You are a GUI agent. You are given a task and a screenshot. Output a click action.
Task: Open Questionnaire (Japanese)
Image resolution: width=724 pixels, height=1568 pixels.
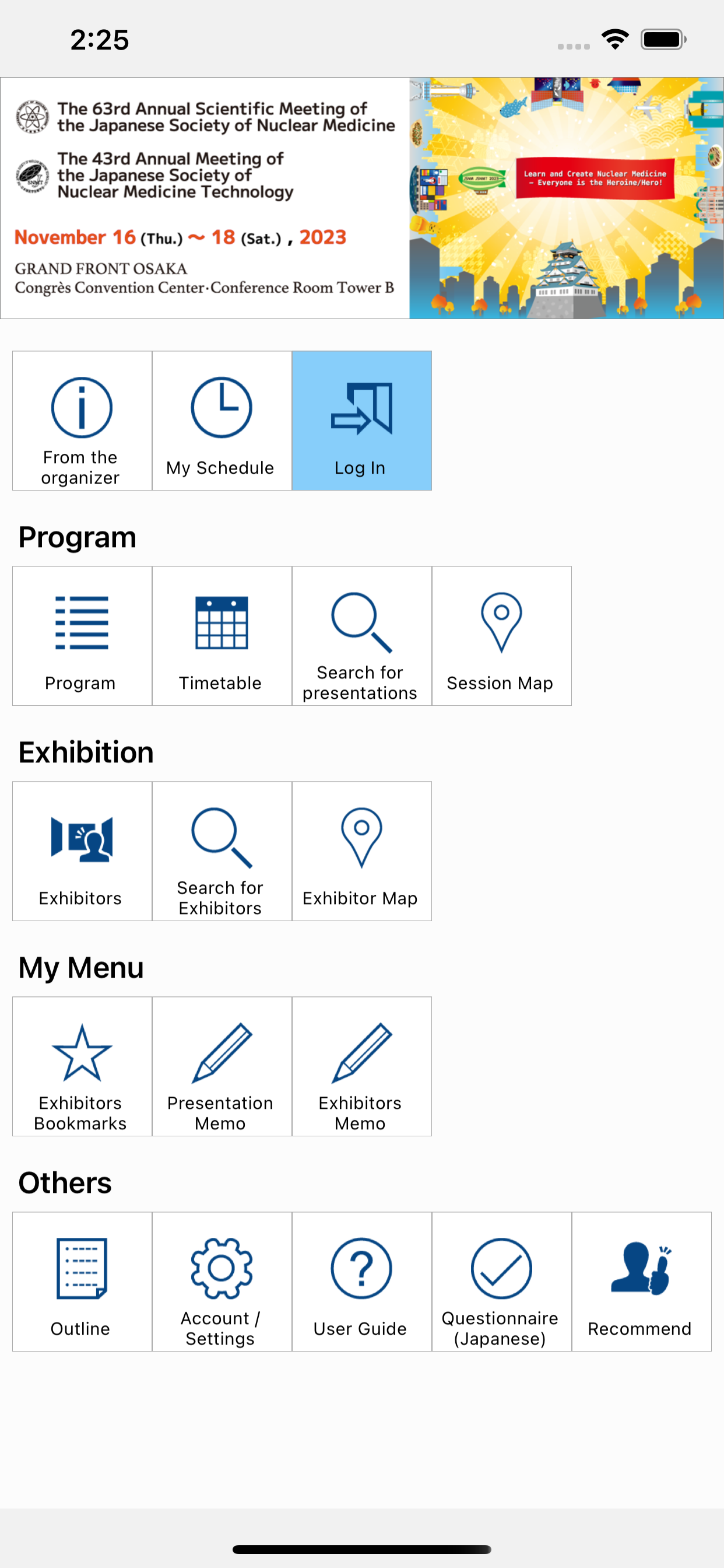tap(502, 1282)
